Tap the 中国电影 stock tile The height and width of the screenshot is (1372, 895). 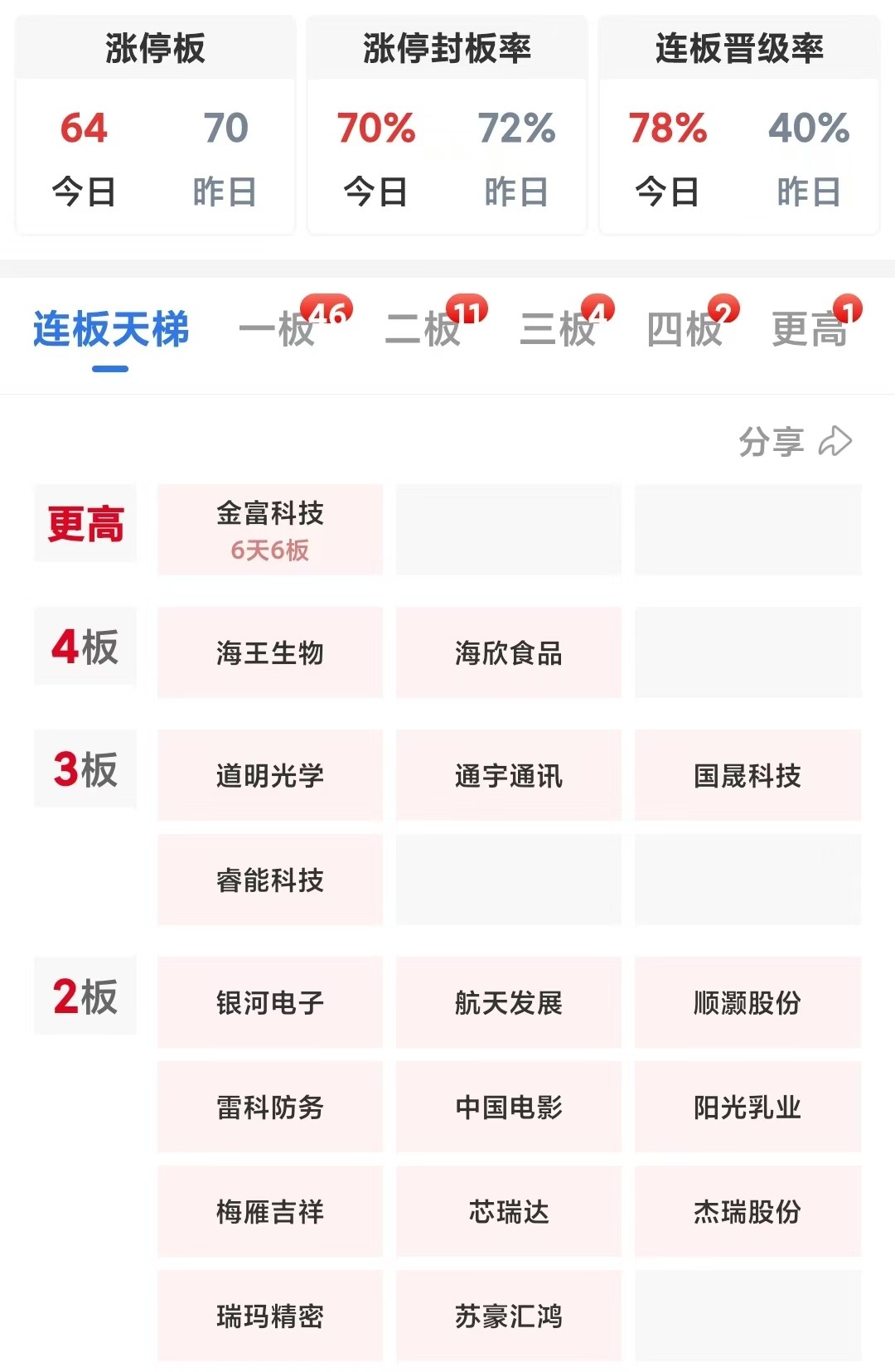(x=509, y=1107)
